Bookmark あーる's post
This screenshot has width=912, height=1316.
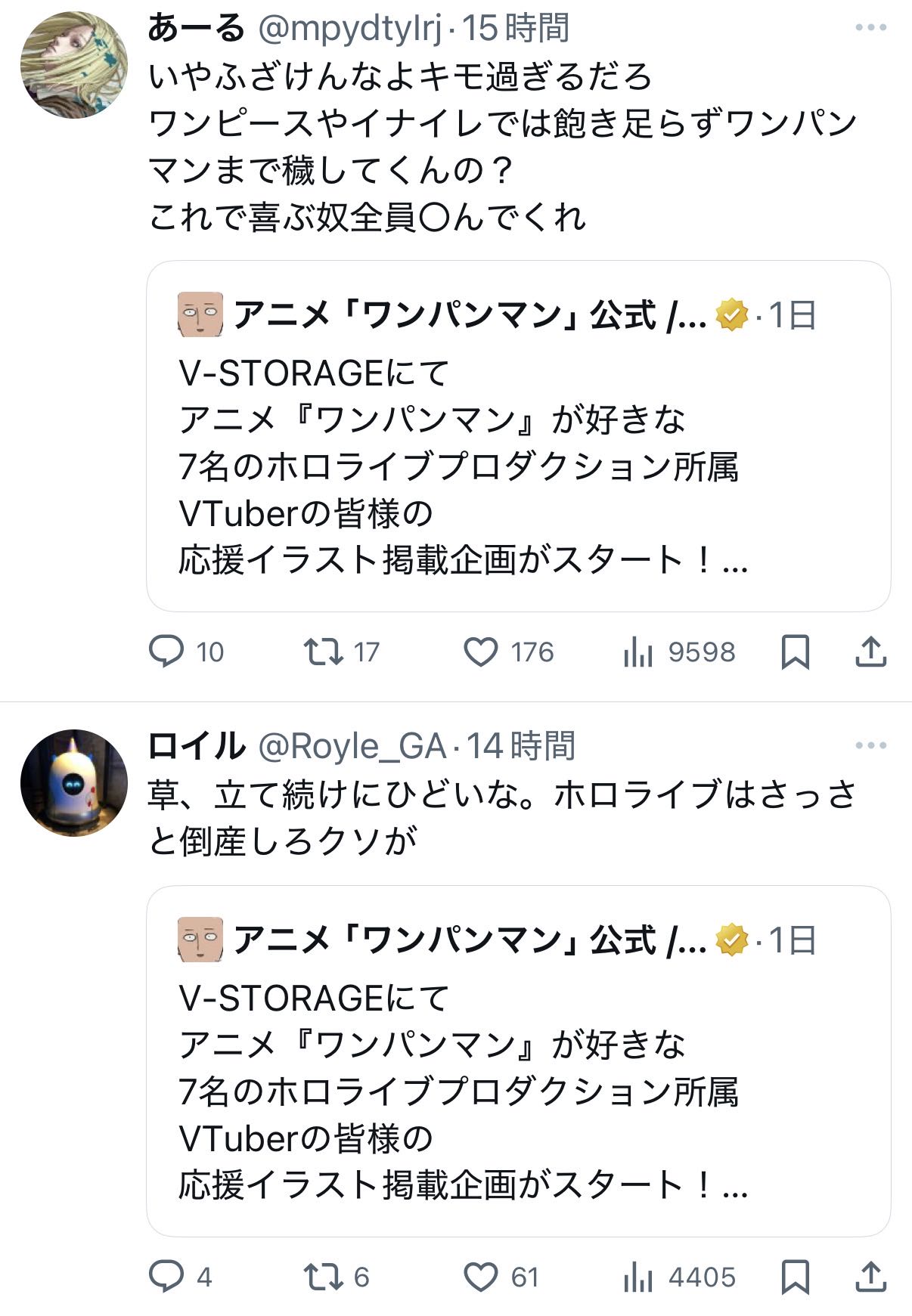tap(795, 652)
